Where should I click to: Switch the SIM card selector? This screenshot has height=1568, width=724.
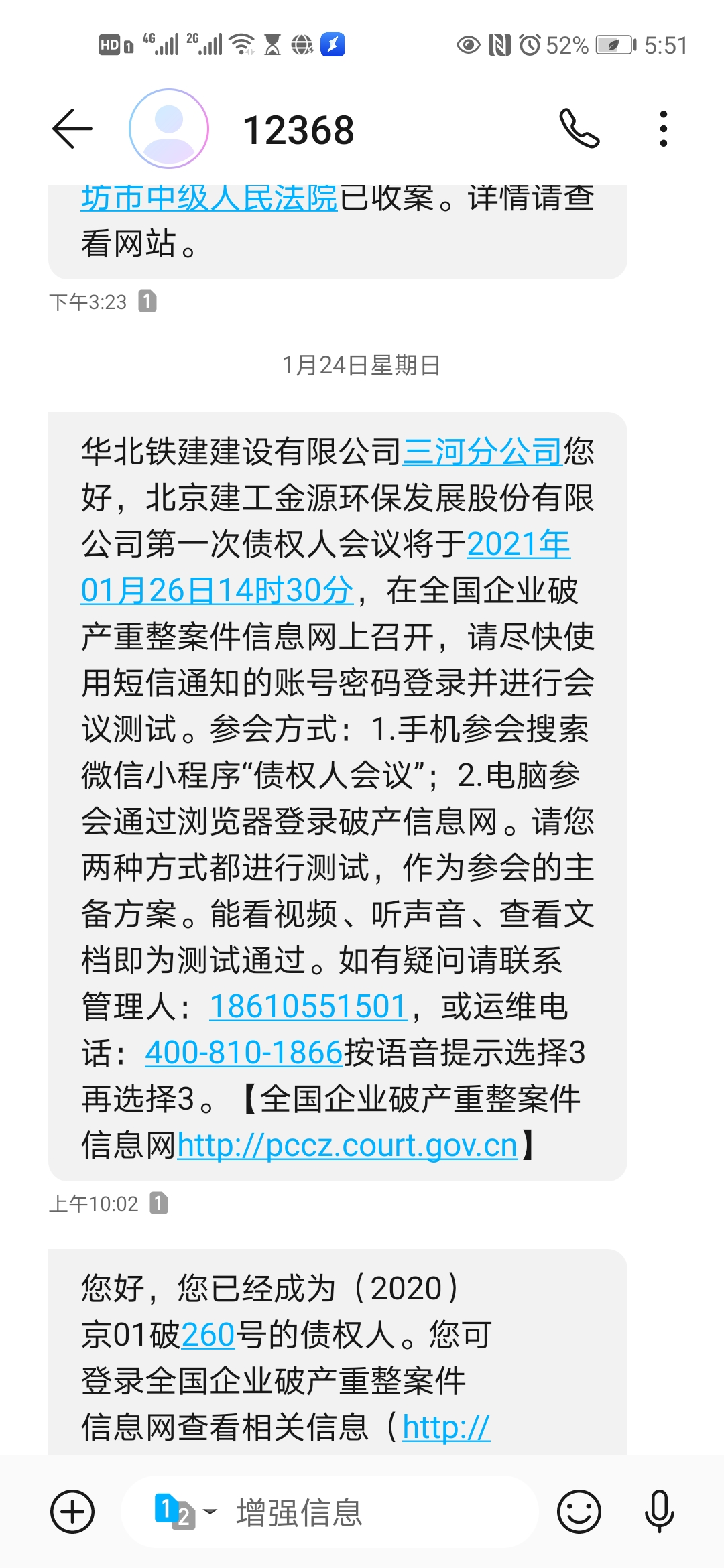(184, 1512)
